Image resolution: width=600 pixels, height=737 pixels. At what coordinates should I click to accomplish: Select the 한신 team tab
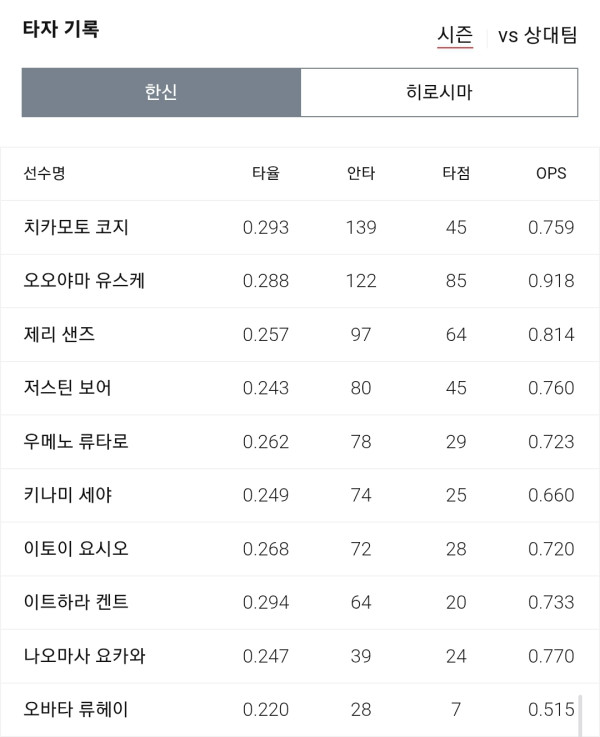pos(161,92)
